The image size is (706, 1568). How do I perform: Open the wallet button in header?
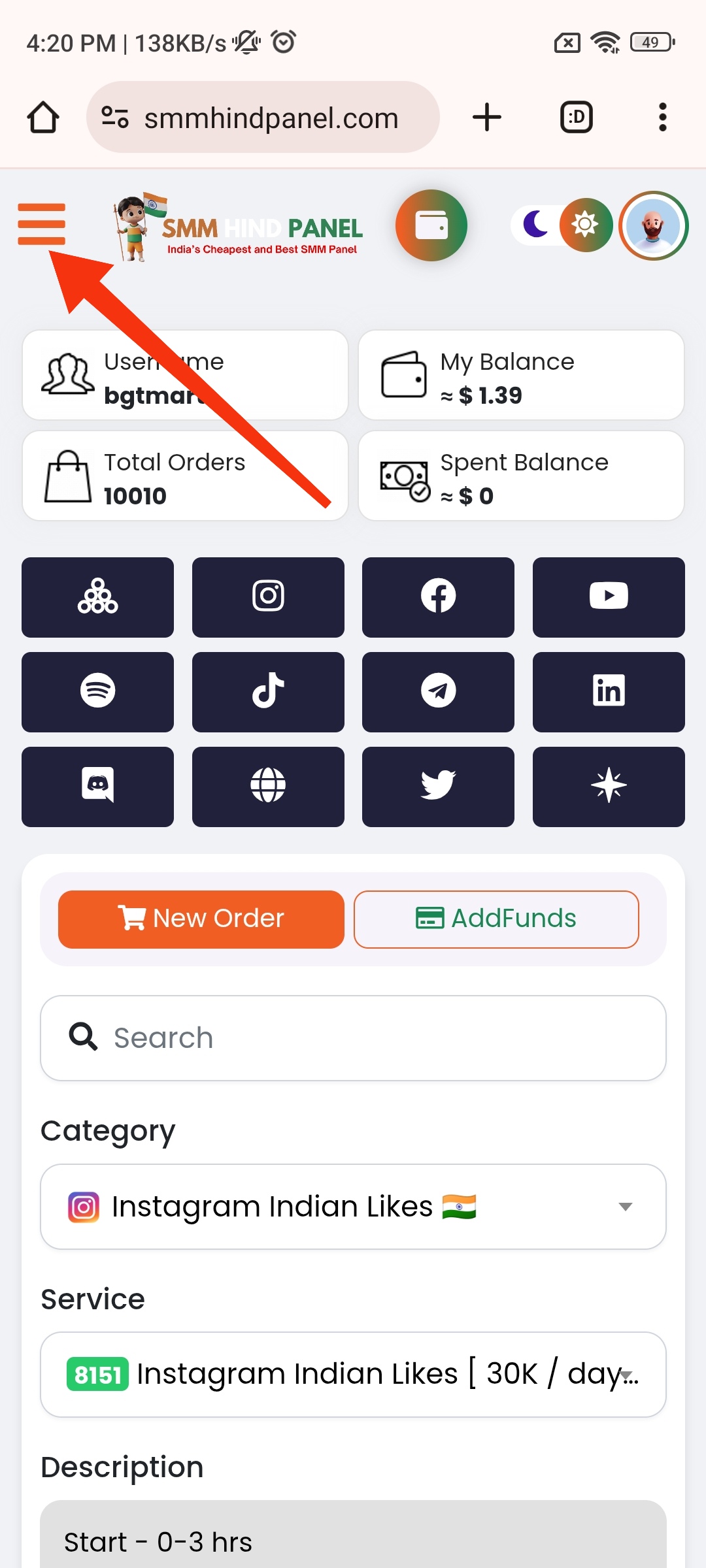tap(431, 225)
